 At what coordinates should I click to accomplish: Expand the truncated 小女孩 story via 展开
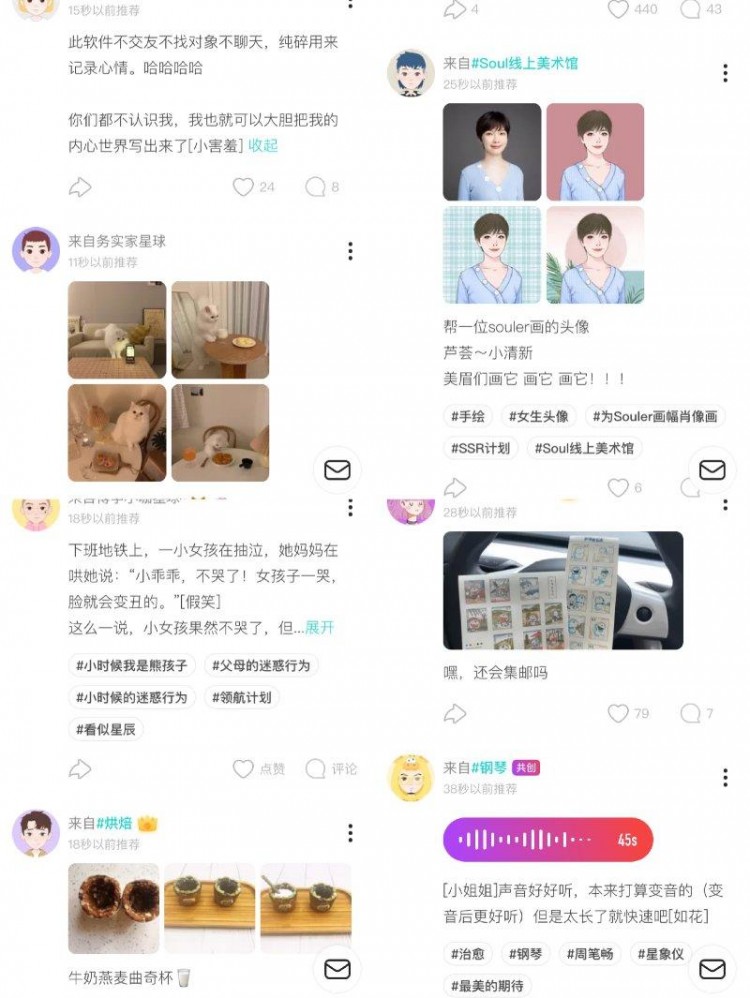[x=318, y=629]
